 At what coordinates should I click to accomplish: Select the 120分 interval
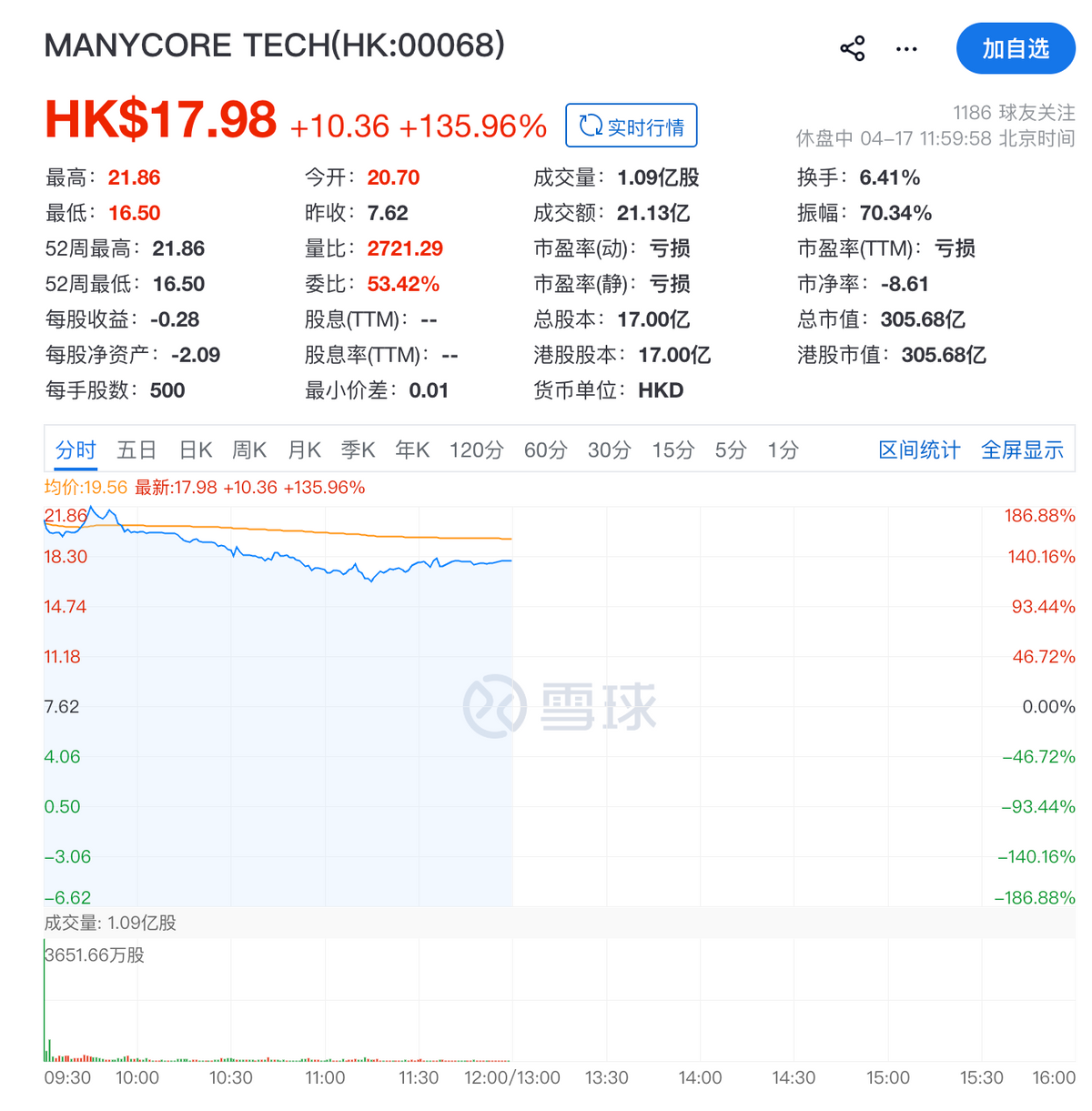(476, 449)
